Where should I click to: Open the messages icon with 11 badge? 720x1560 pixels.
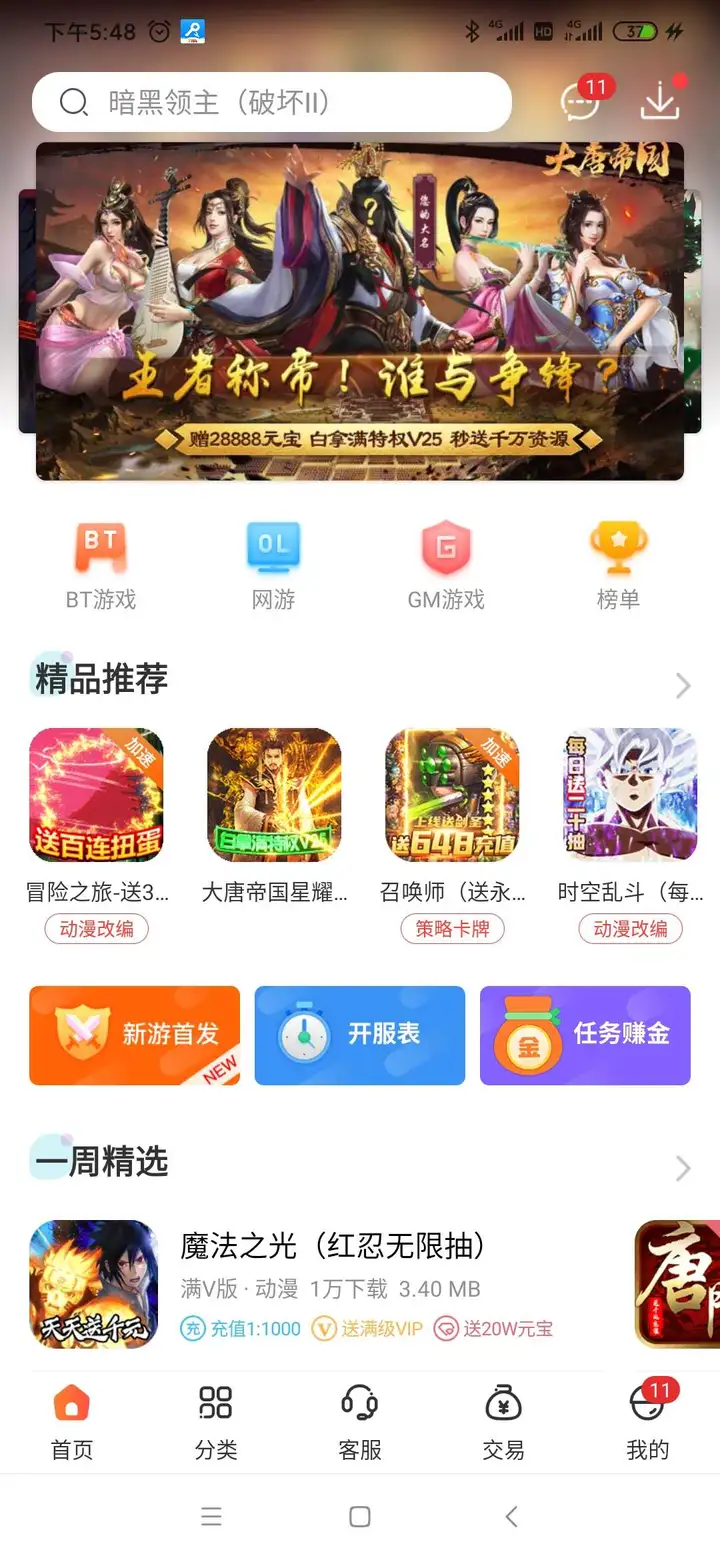[581, 101]
